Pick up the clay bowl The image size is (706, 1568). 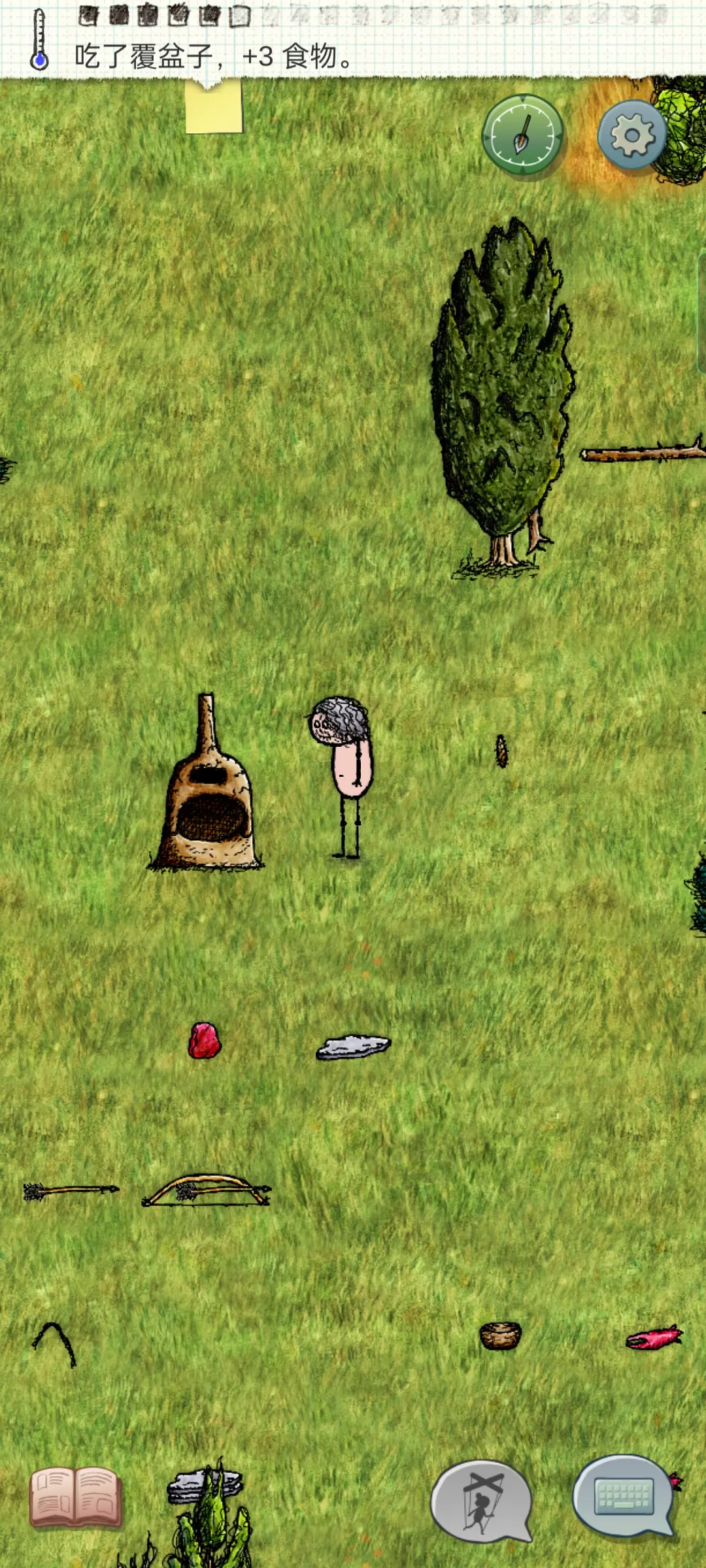click(501, 1335)
